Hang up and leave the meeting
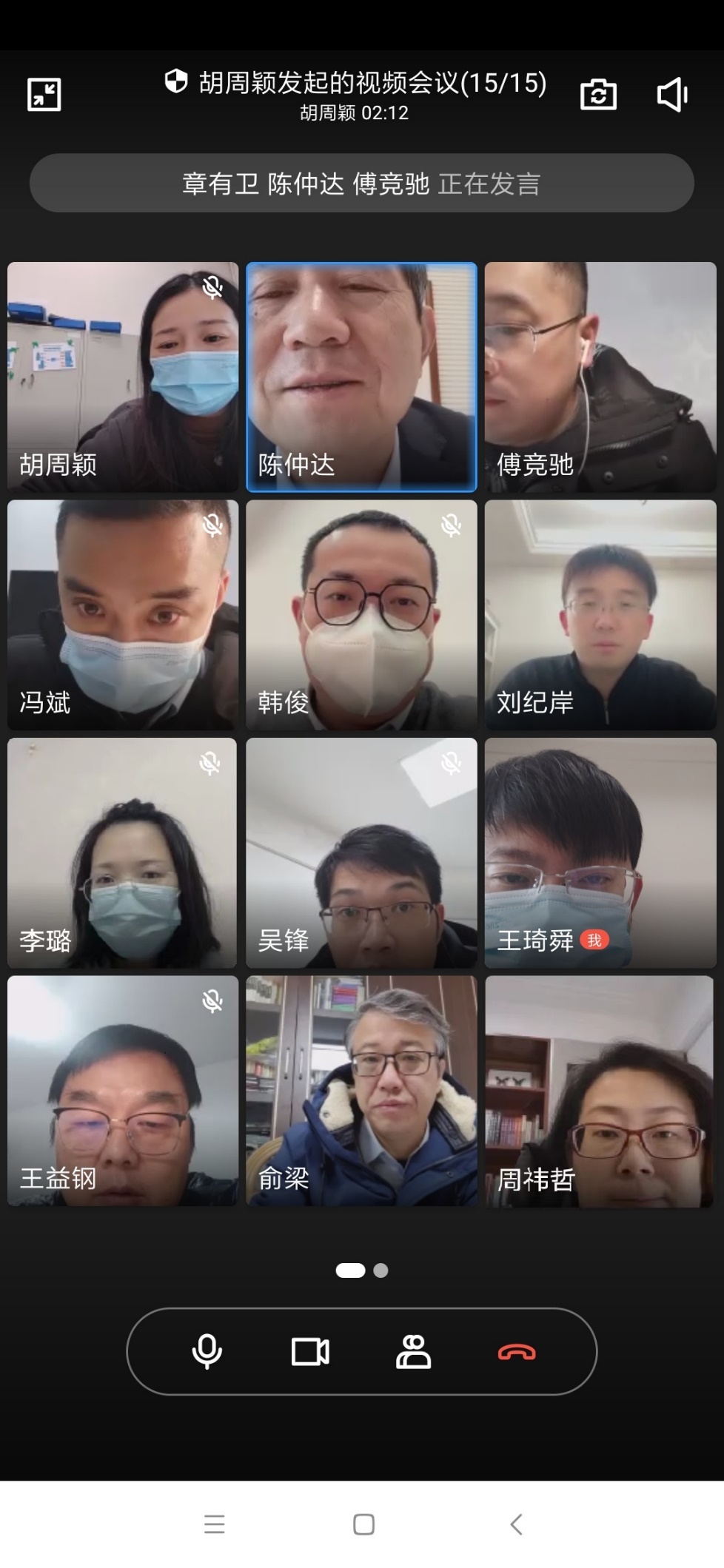Viewport: 724px width, 1568px height. pyautogui.click(x=517, y=1352)
